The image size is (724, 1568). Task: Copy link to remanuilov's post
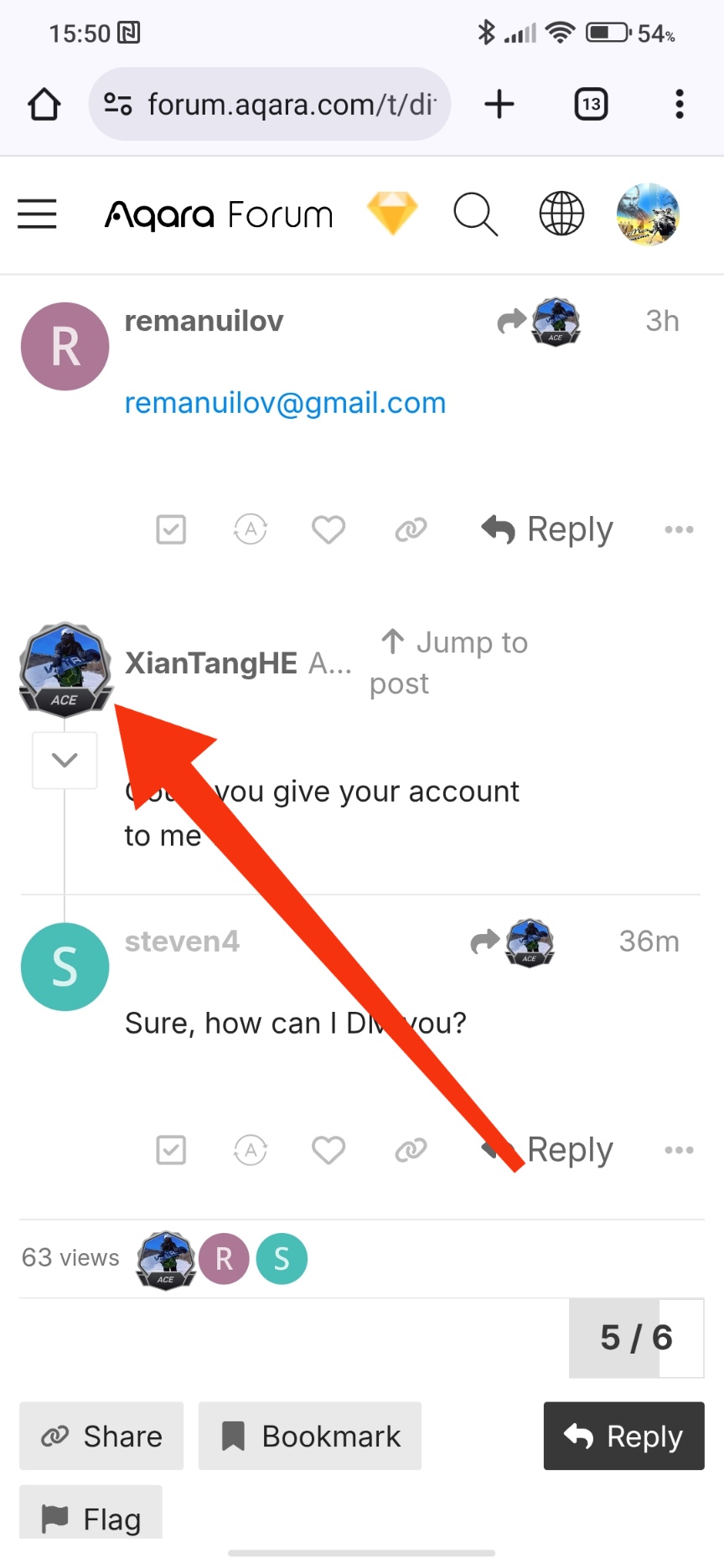(x=411, y=529)
